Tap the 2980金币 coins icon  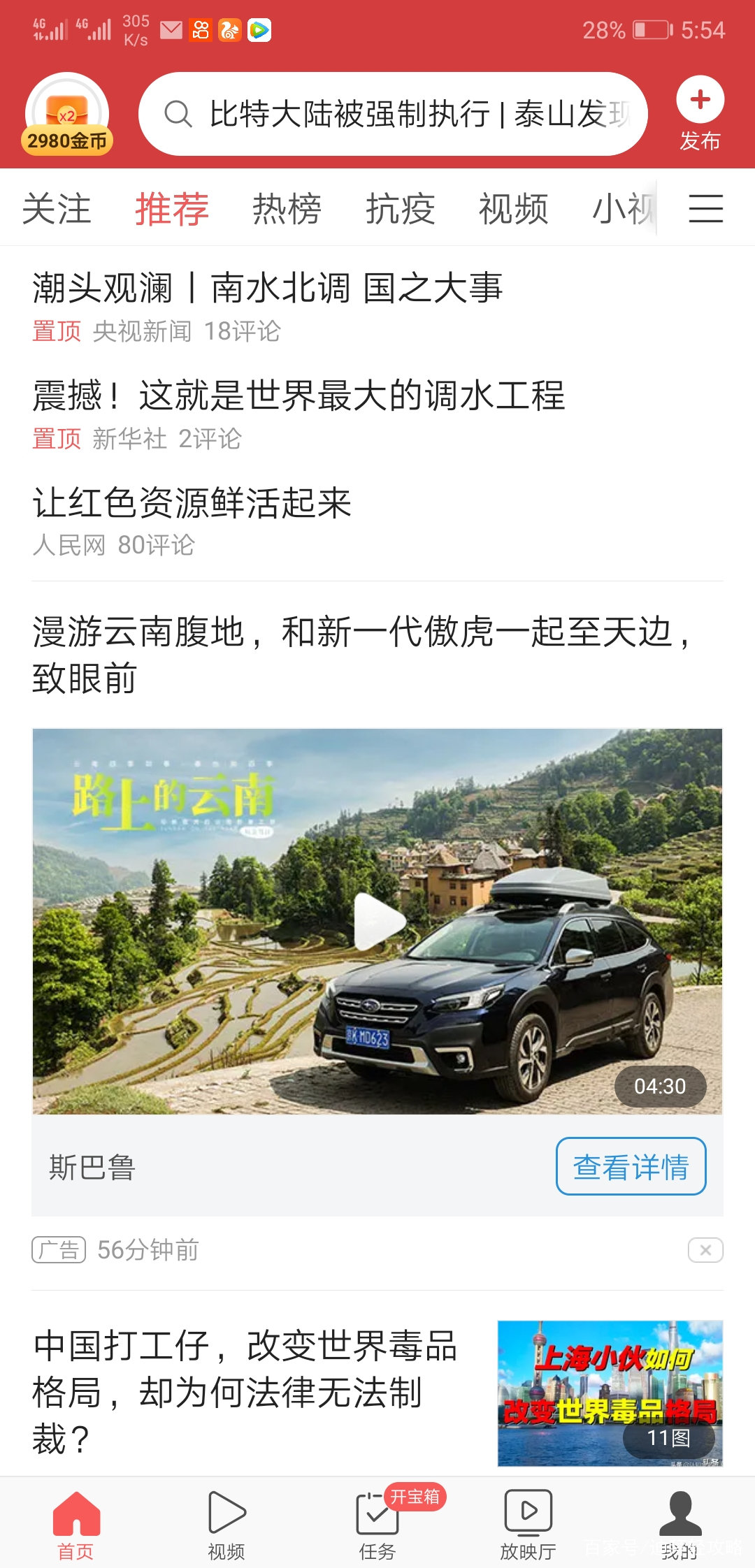point(68,112)
